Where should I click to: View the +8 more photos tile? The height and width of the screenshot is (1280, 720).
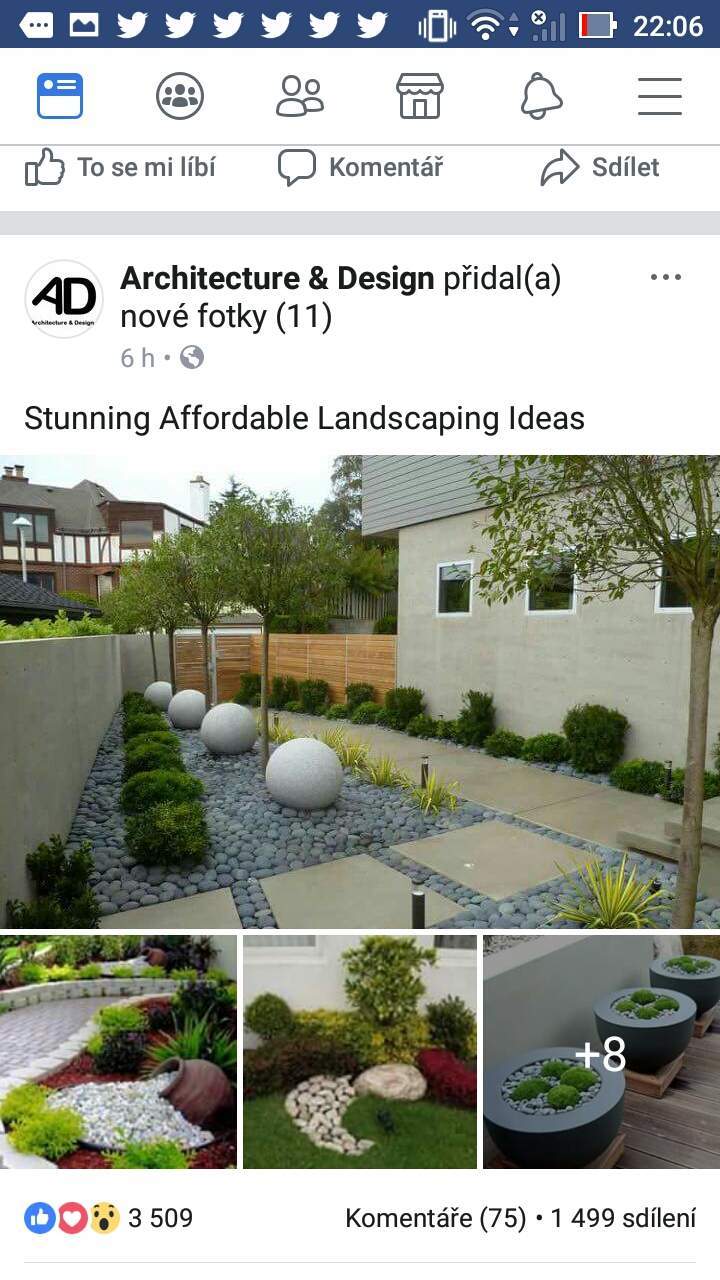click(602, 1052)
